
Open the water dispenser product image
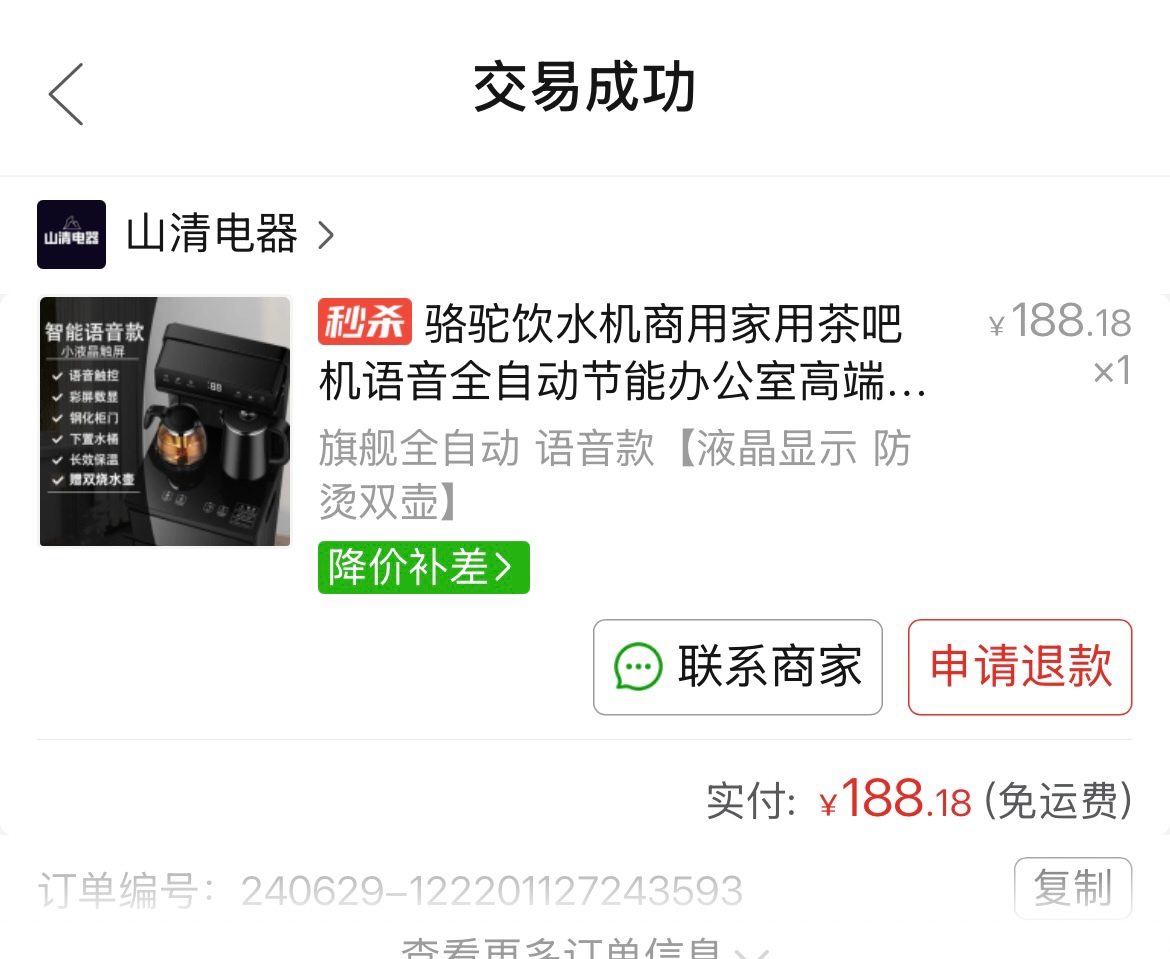(165, 422)
